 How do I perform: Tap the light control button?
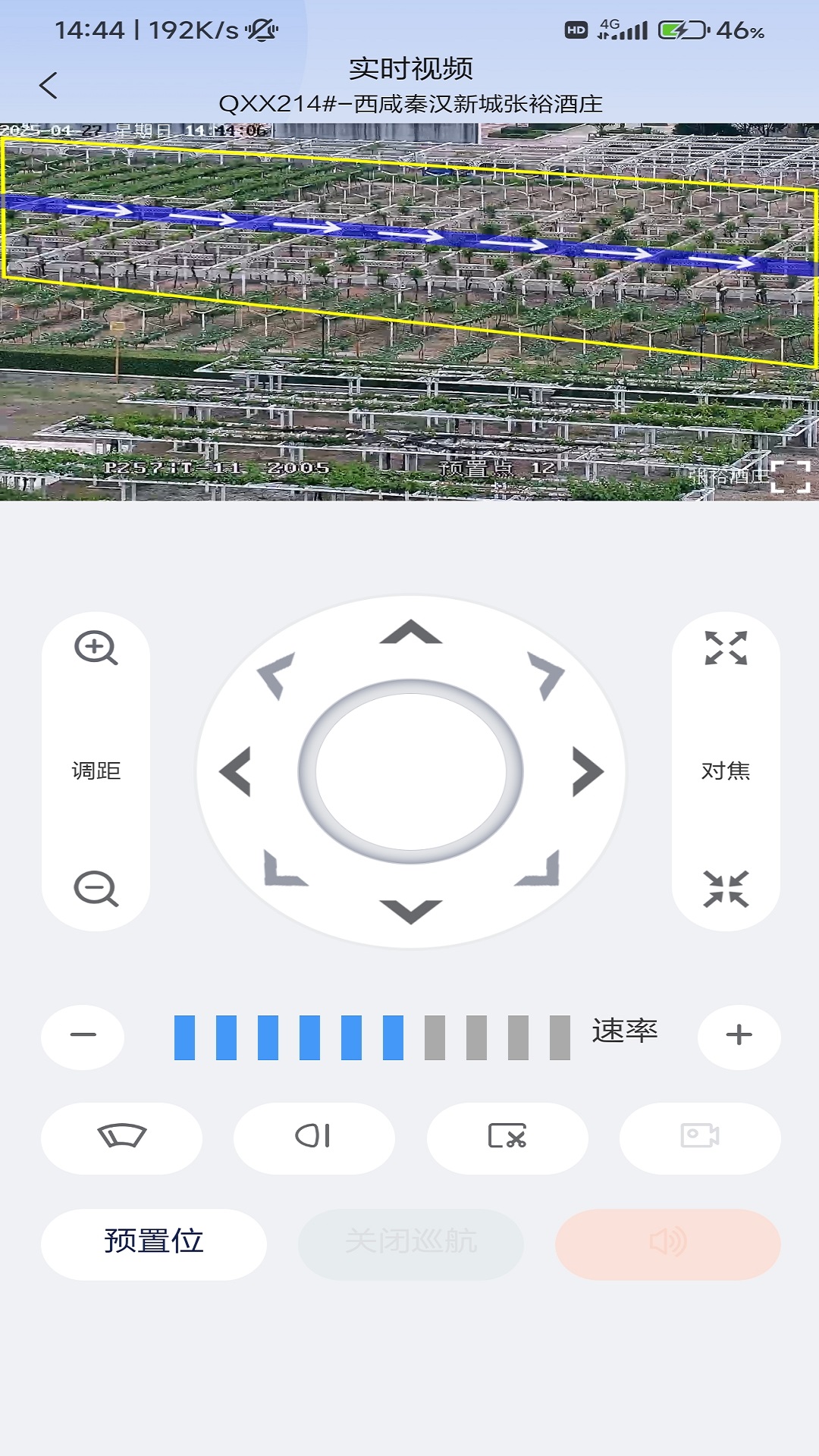tap(314, 1137)
